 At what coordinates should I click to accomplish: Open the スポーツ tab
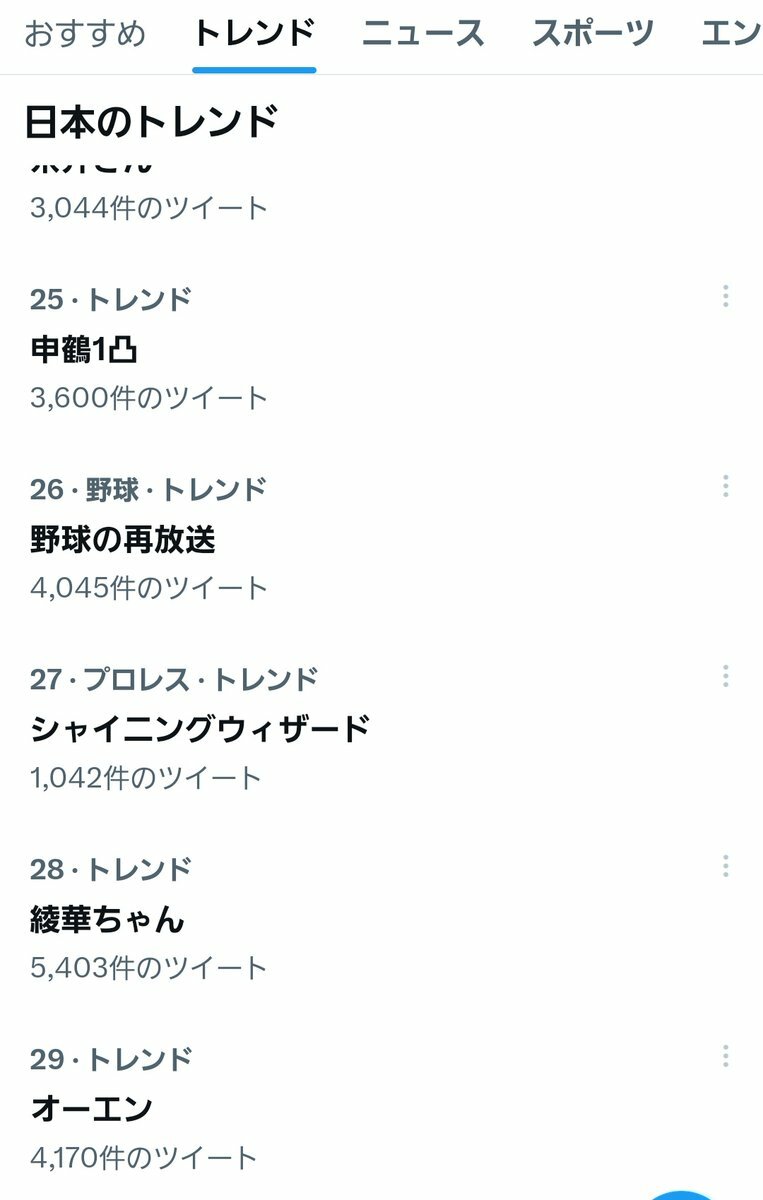593,34
